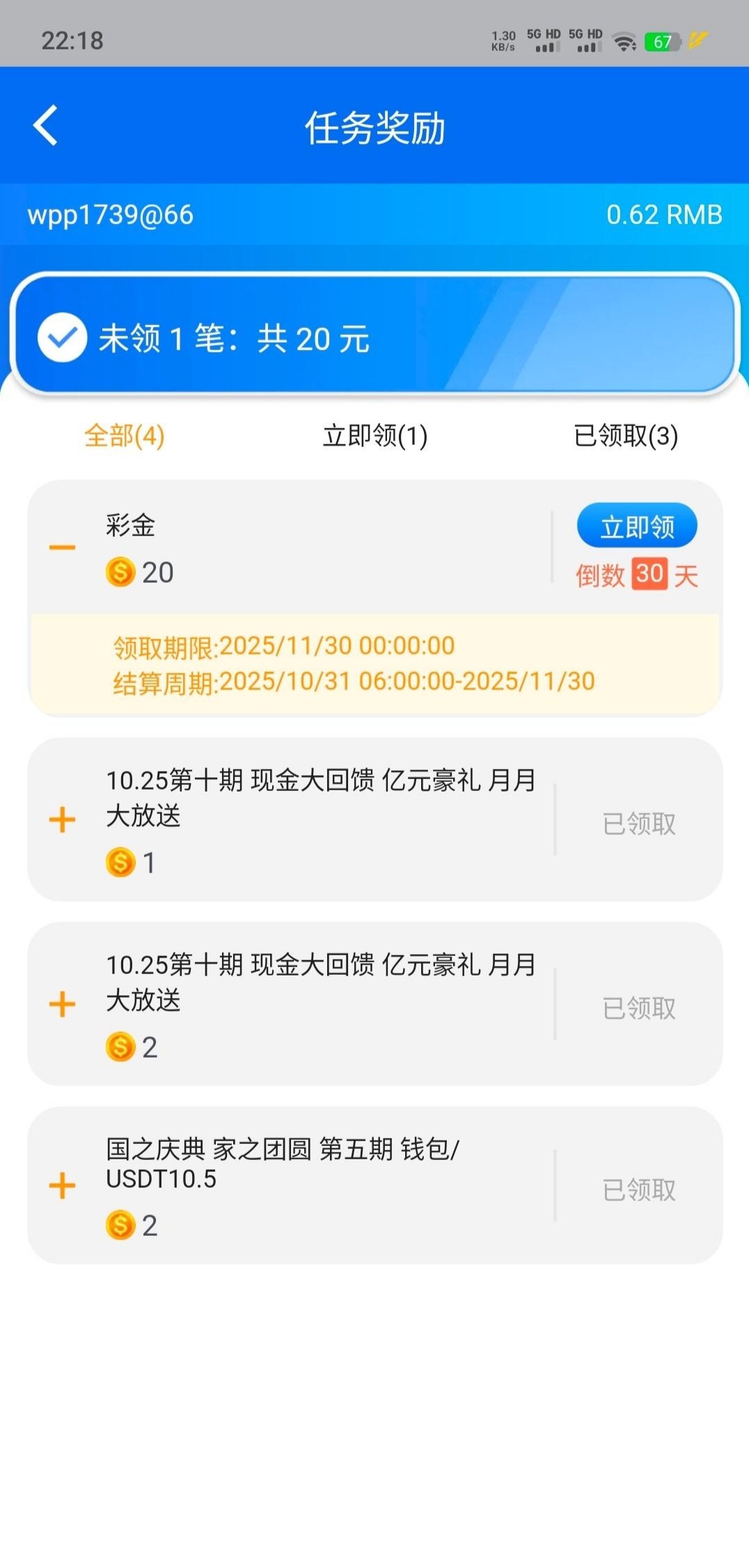Collapse the 彩金 reward details
The image size is (749, 1568).
click(x=62, y=548)
